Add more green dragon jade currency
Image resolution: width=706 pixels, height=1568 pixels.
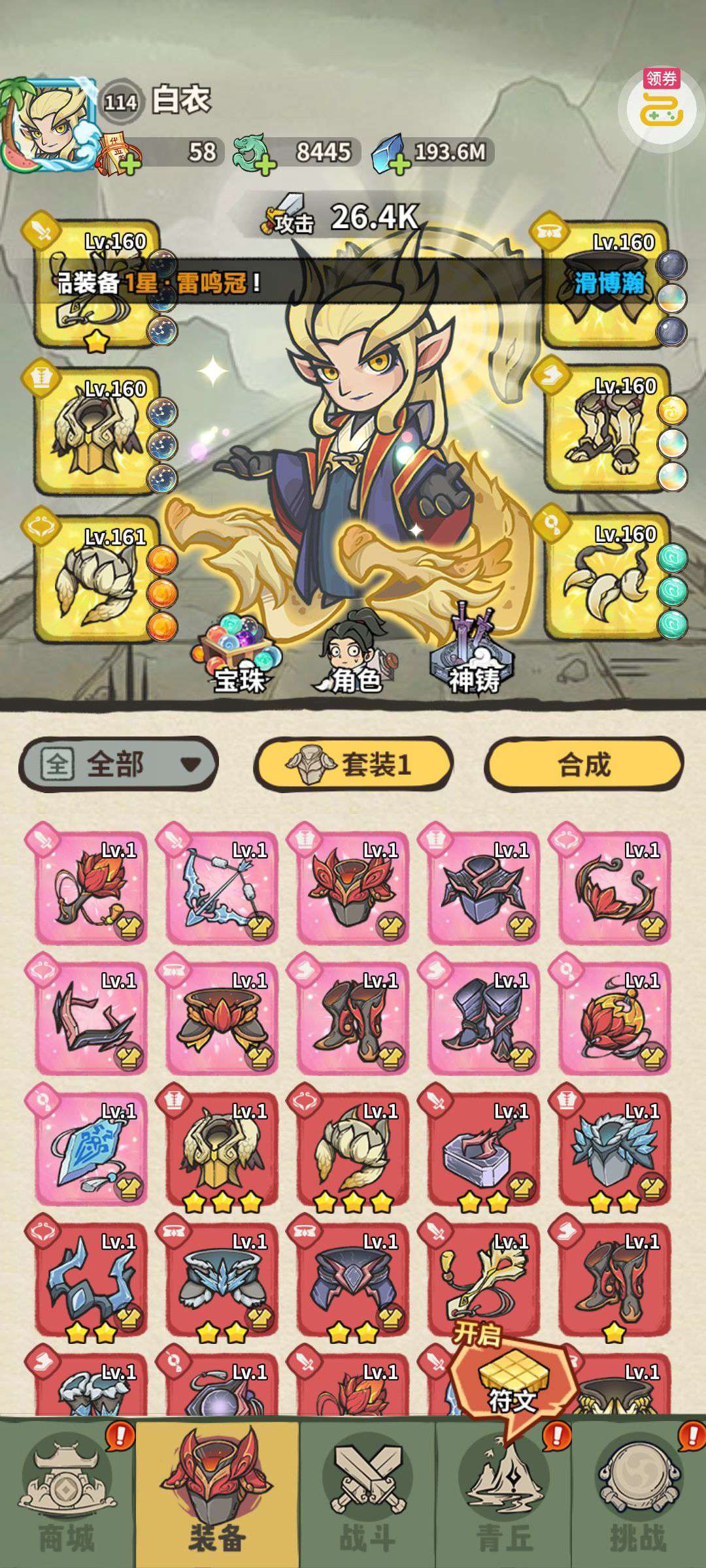264,165
